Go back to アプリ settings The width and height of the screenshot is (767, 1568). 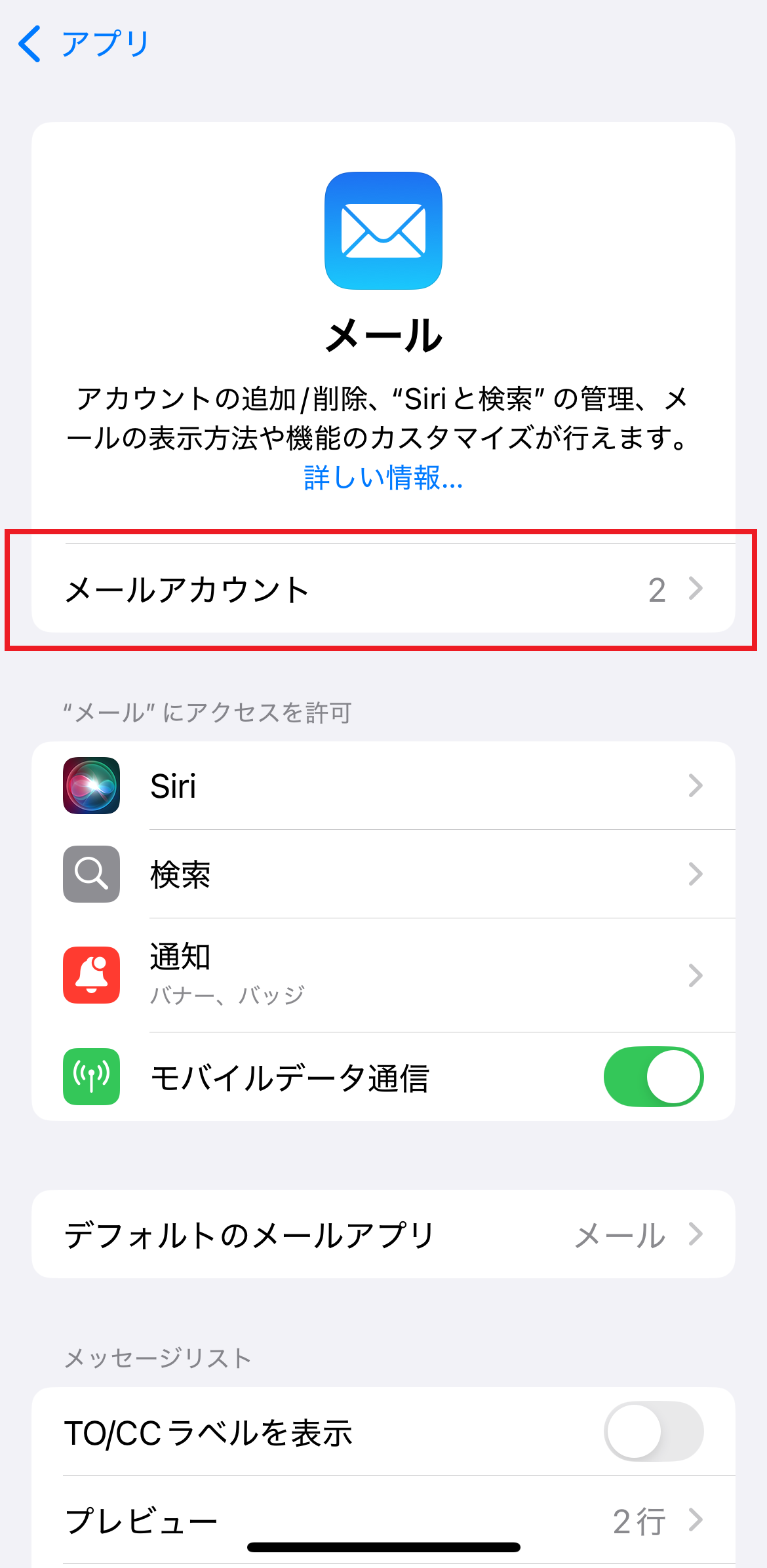(84, 44)
